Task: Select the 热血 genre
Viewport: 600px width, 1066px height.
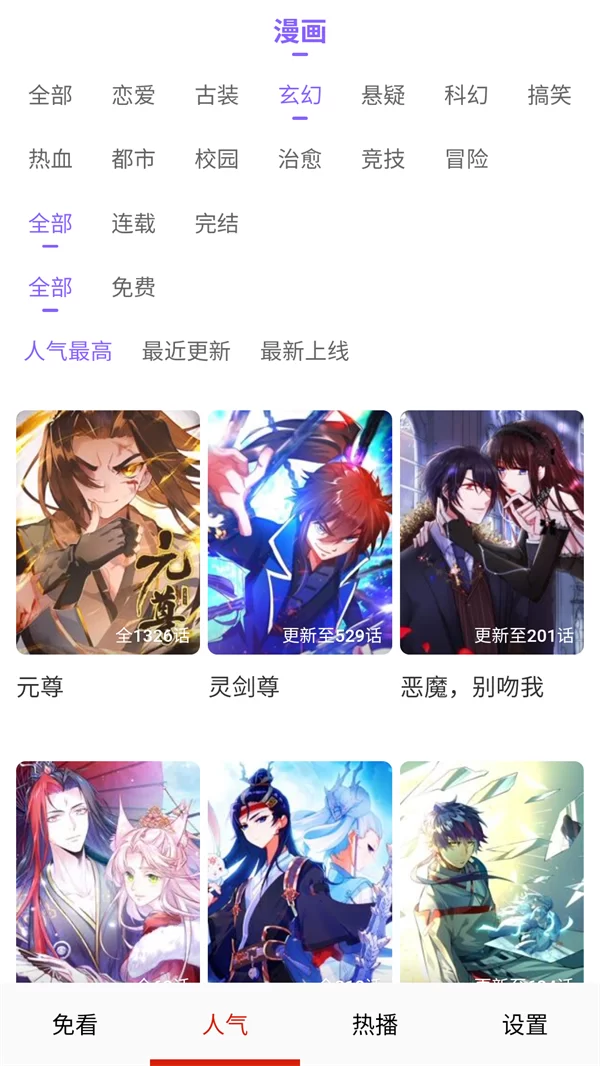Action: tap(51, 159)
